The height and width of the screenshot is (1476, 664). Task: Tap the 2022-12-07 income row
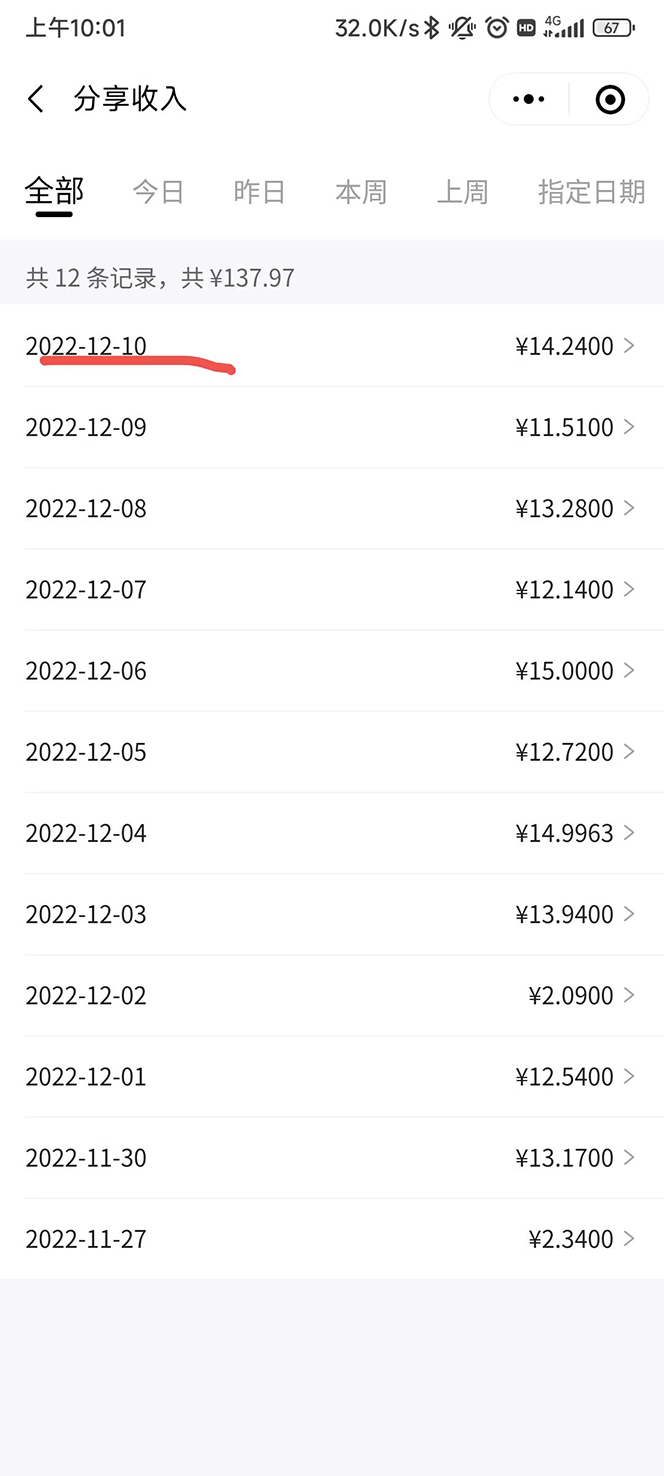click(x=332, y=589)
